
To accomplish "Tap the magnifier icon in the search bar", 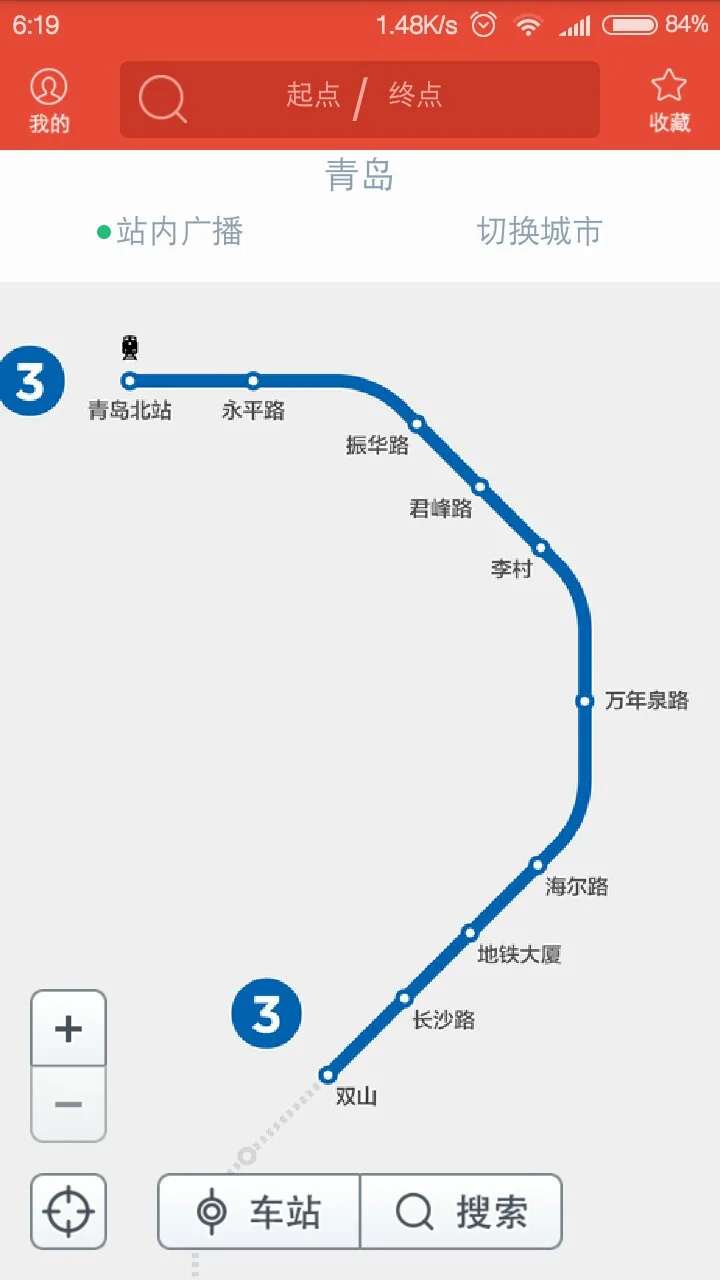I will [x=163, y=100].
